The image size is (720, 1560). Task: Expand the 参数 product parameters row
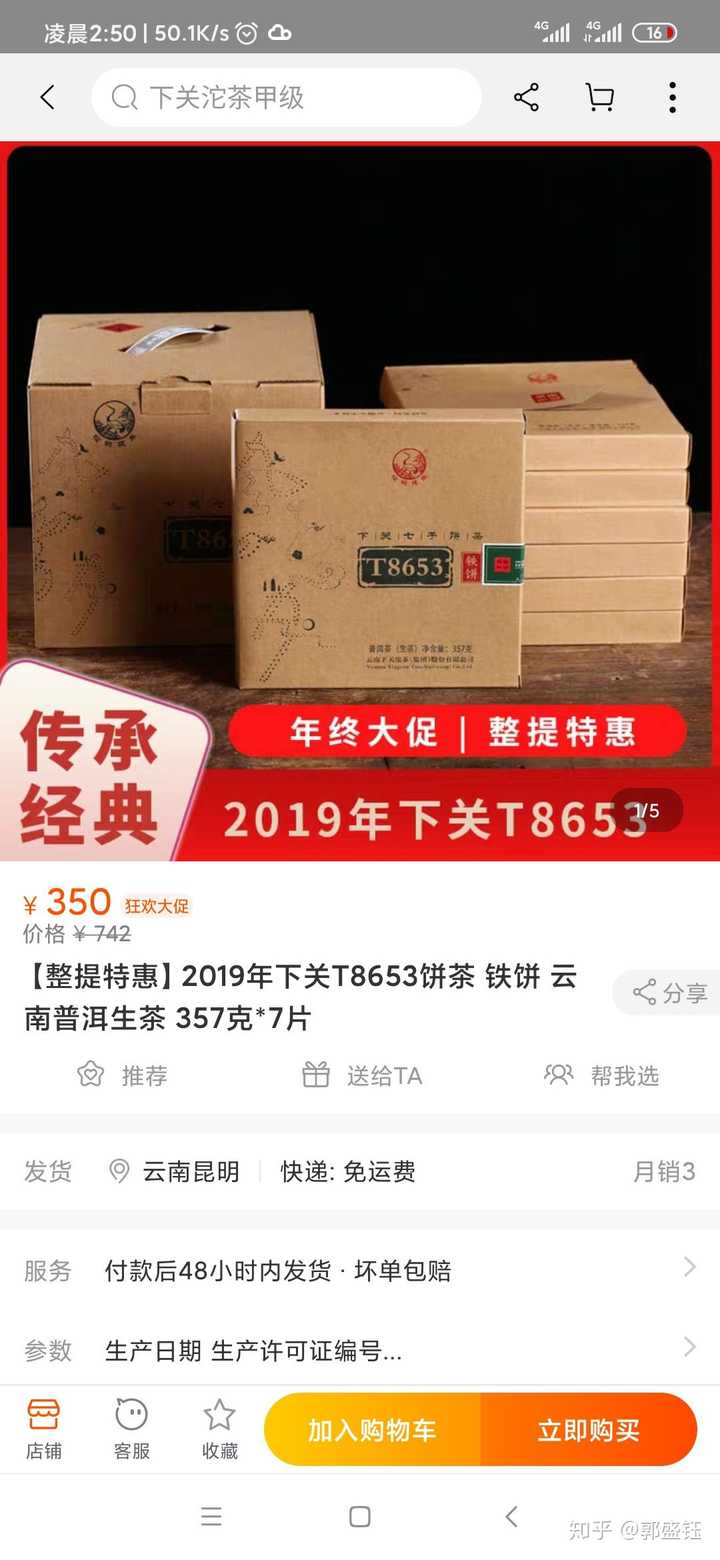pos(360,1350)
